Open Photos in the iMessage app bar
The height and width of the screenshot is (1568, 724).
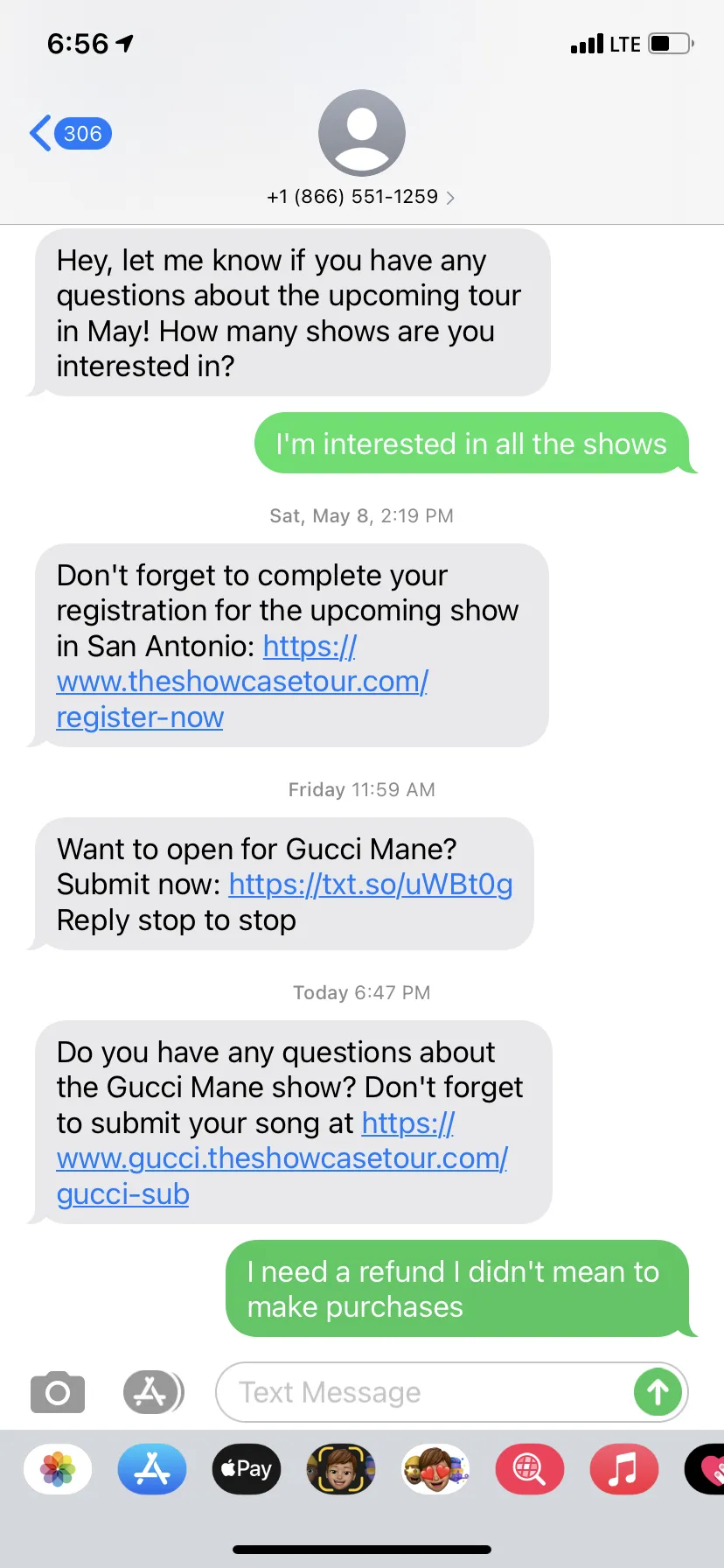pyautogui.click(x=58, y=1469)
